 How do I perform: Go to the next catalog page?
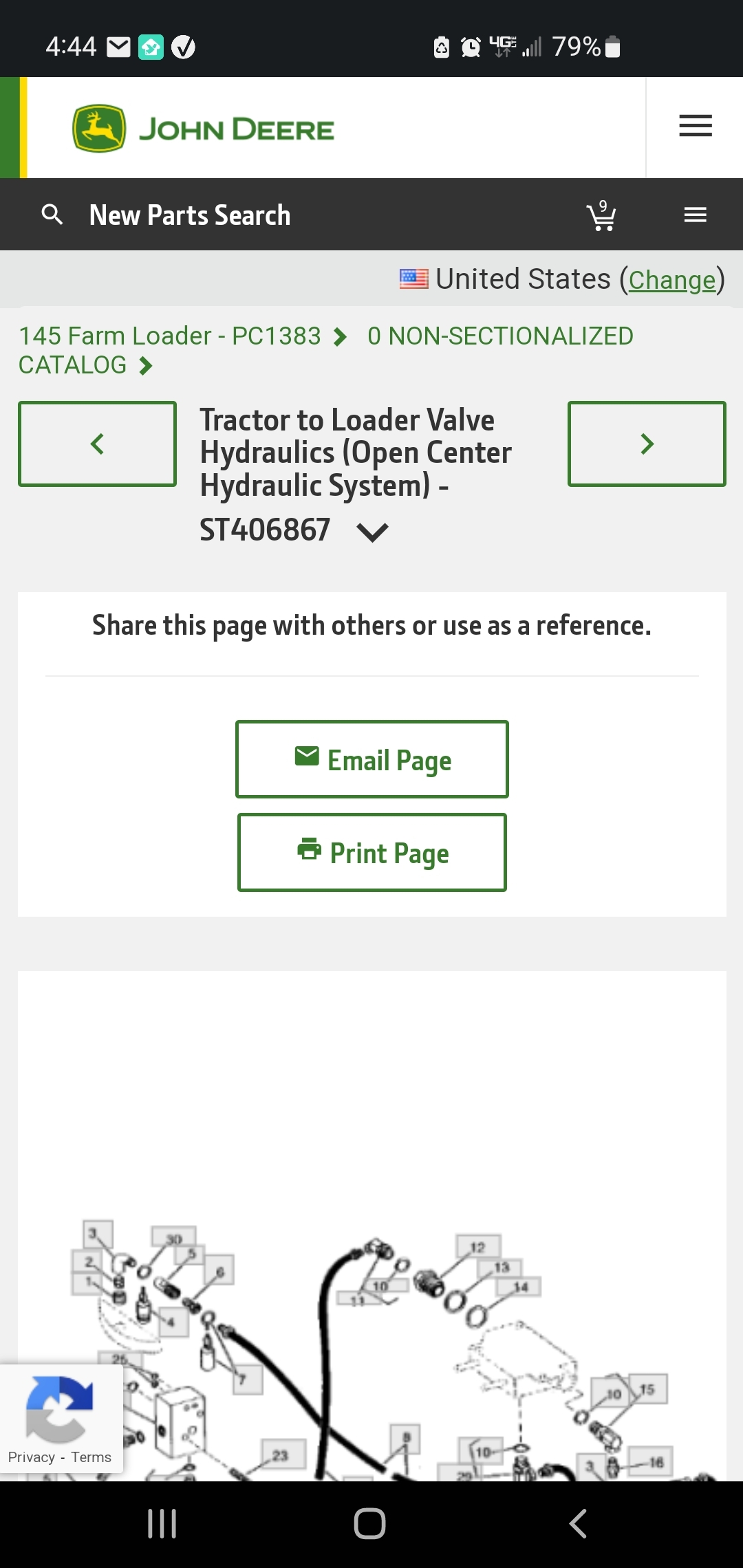pos(647,444)
